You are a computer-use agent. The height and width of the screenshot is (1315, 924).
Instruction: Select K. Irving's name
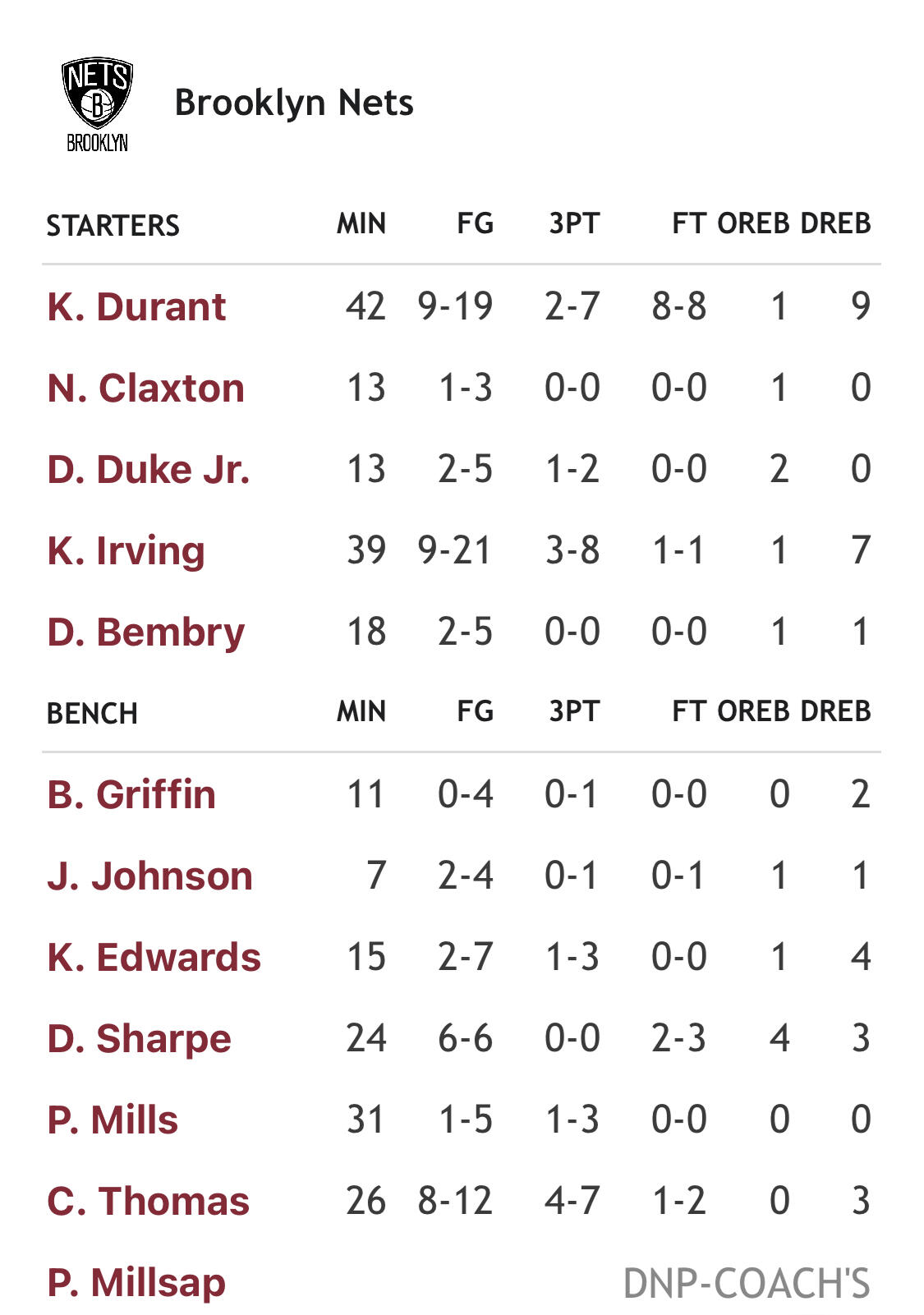126,551
